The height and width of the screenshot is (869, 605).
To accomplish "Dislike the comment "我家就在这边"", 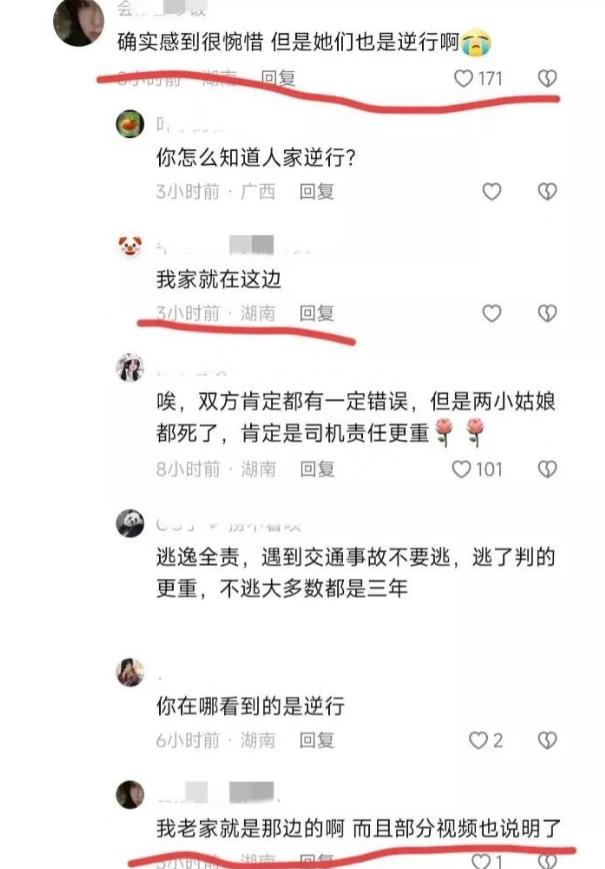I will (547, 314).
